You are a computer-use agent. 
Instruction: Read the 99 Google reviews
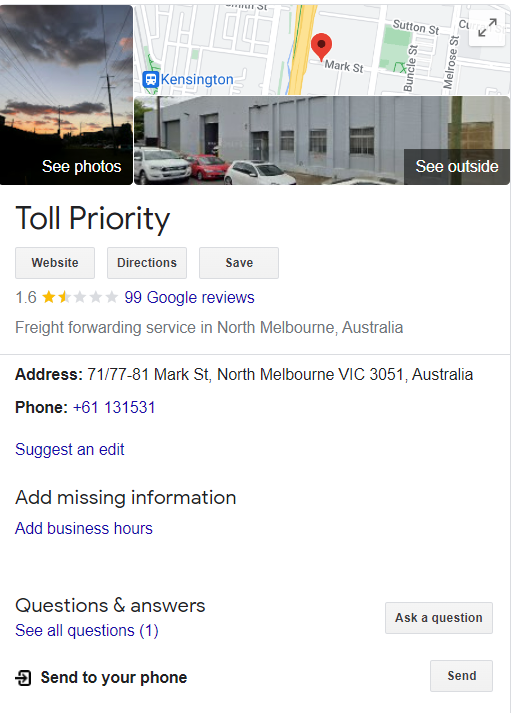(x=189, y=297)
